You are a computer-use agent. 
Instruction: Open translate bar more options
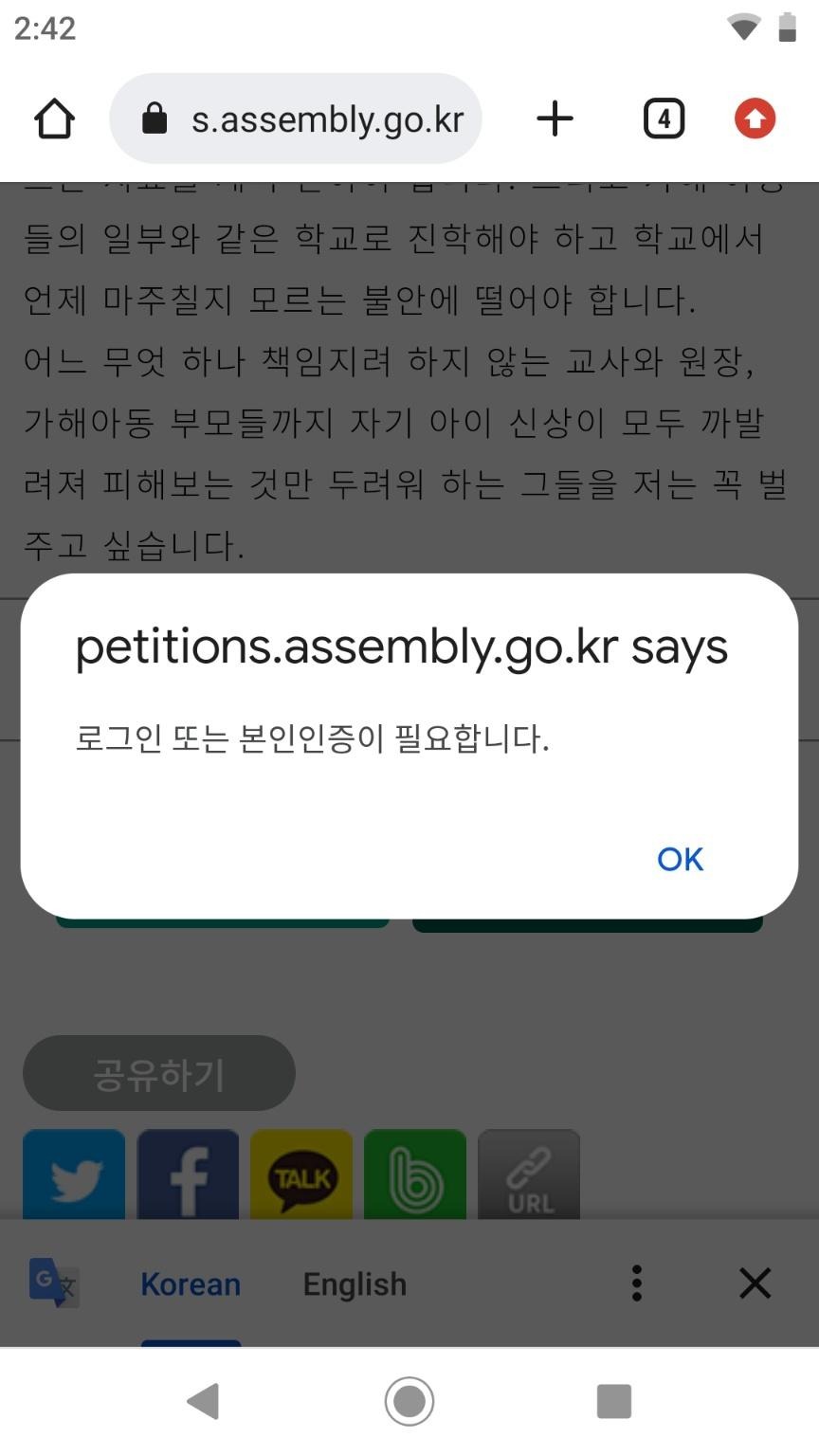pyautogui.click(x=637, y=1283)
